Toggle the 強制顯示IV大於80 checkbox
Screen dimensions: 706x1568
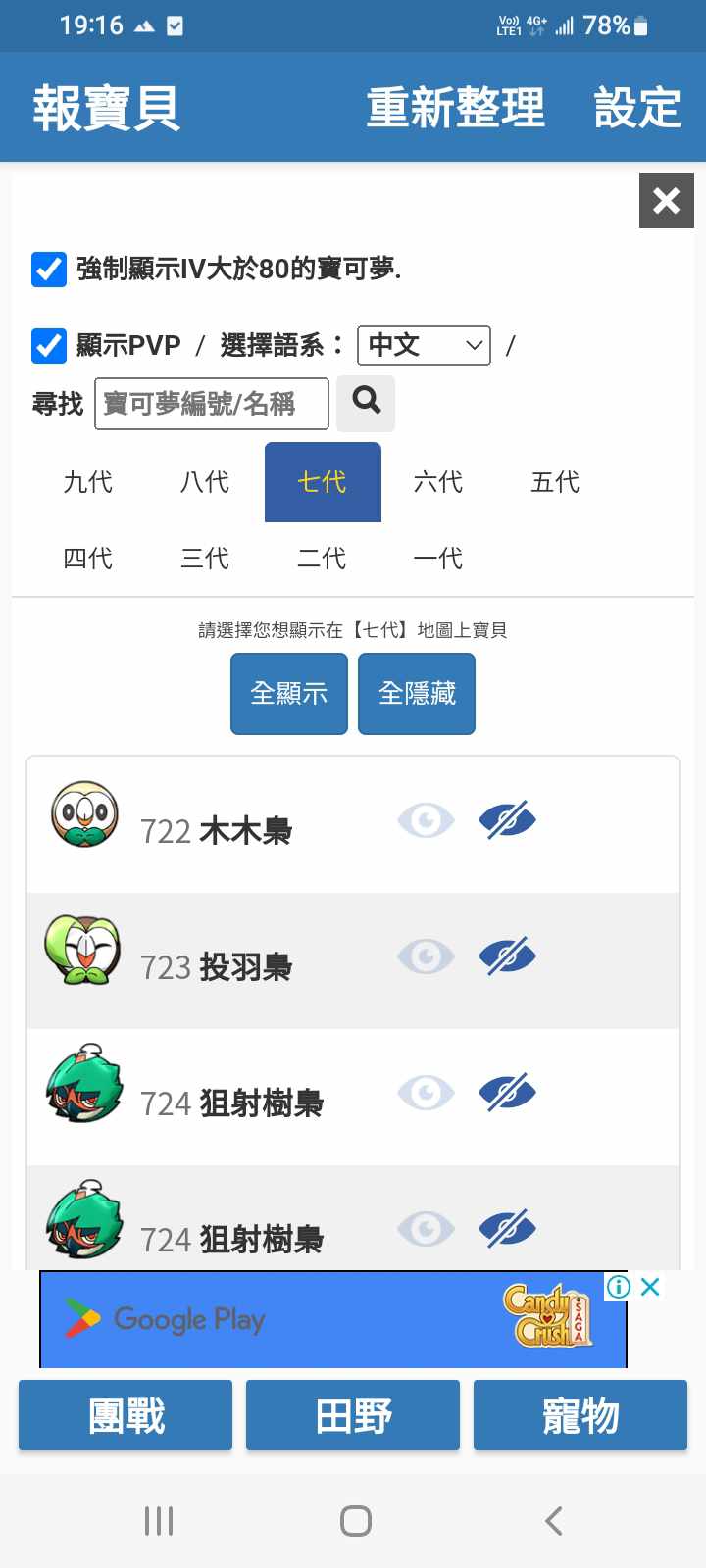tap(49, 269)
